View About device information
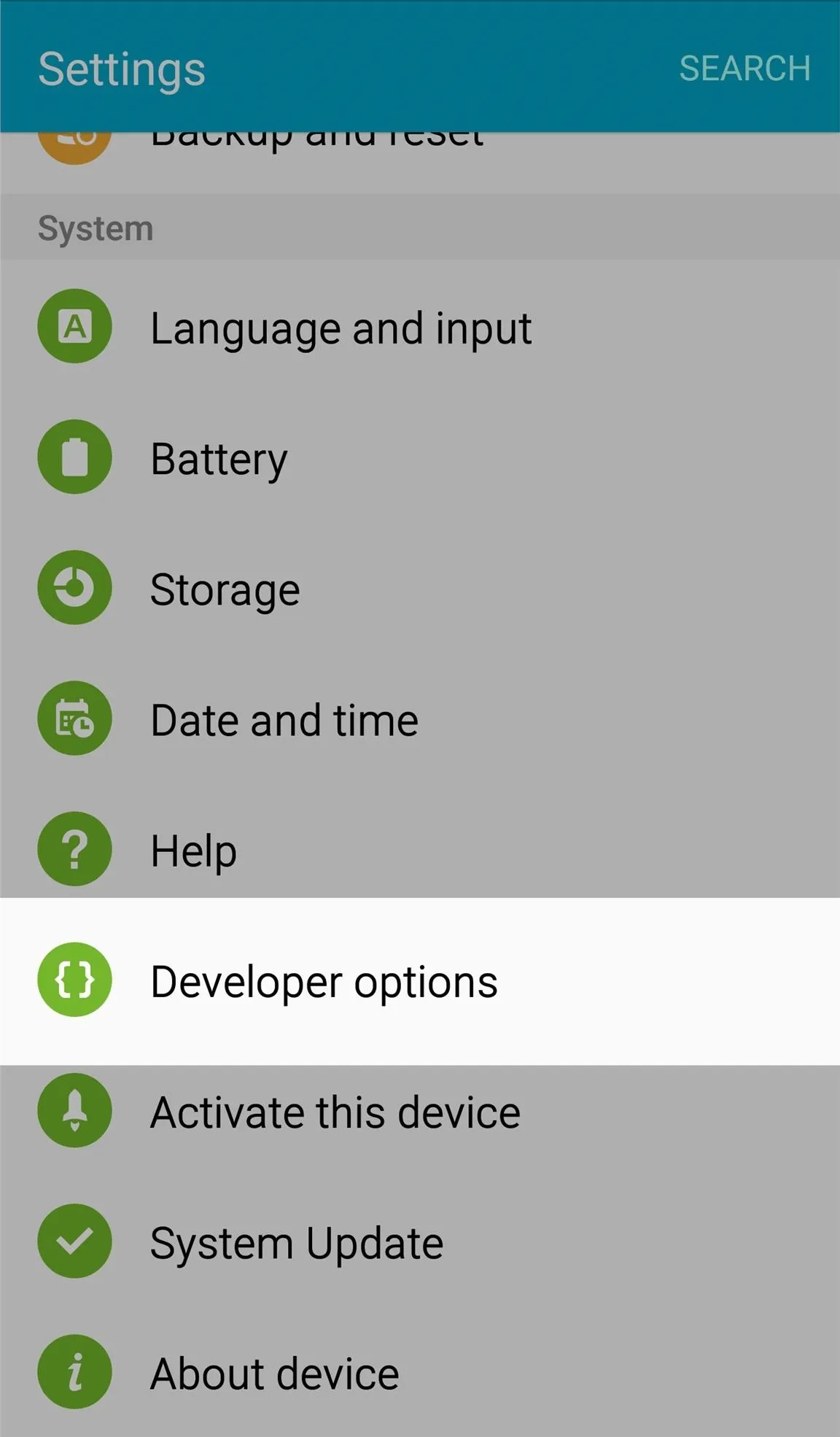 420,1371
